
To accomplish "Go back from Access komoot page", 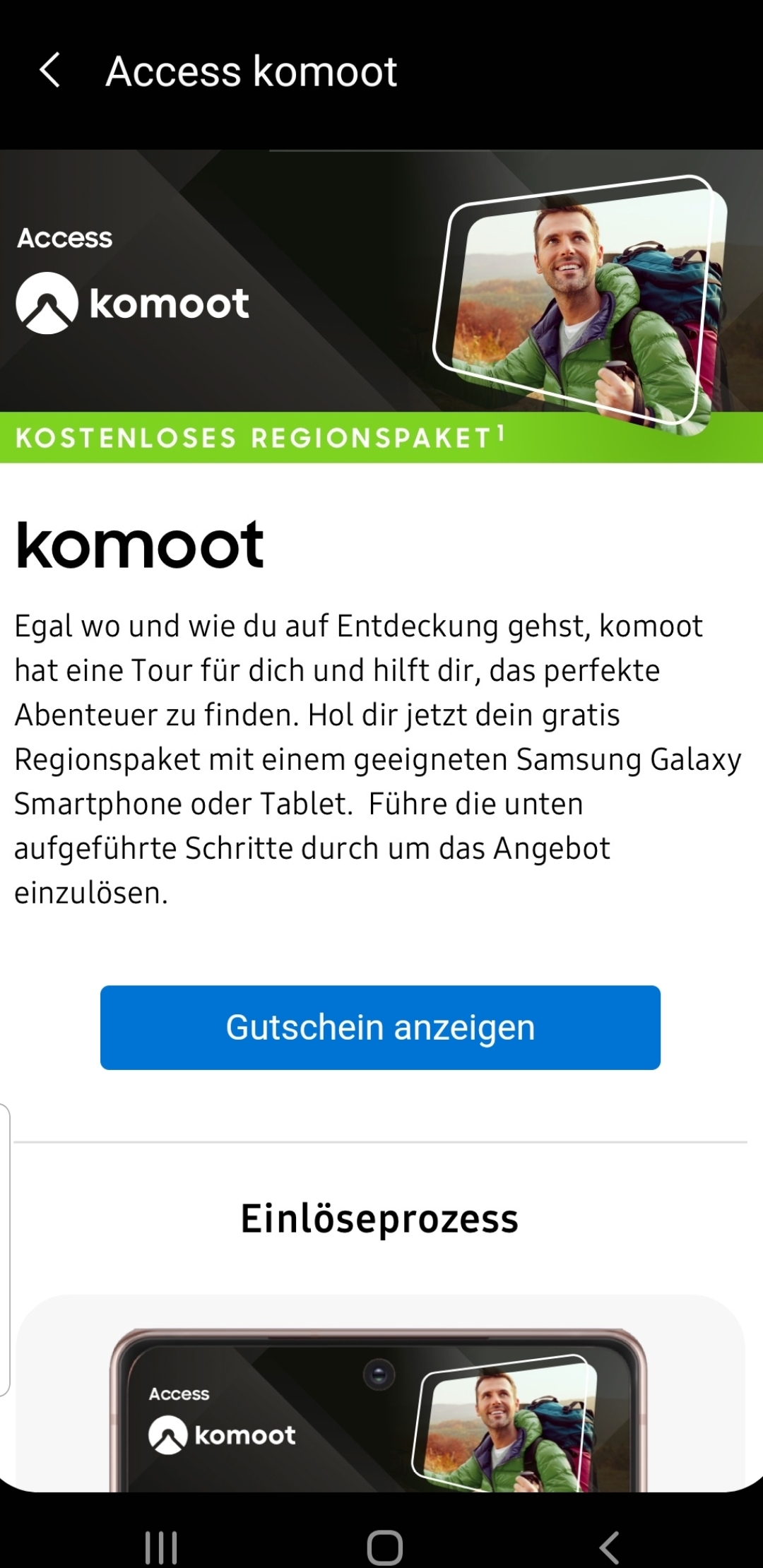I will point(49,71).
